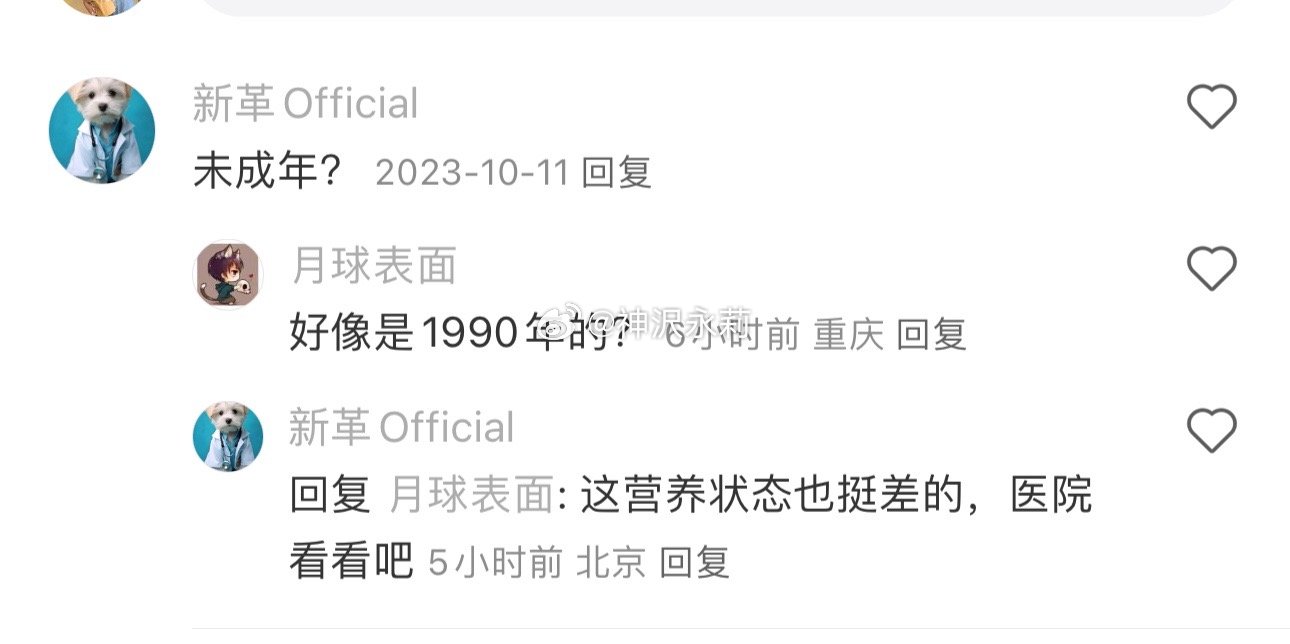Like 月球表面's comment about 1990
Screen dimensions: 1290x644
click(x=1211, y=268)
